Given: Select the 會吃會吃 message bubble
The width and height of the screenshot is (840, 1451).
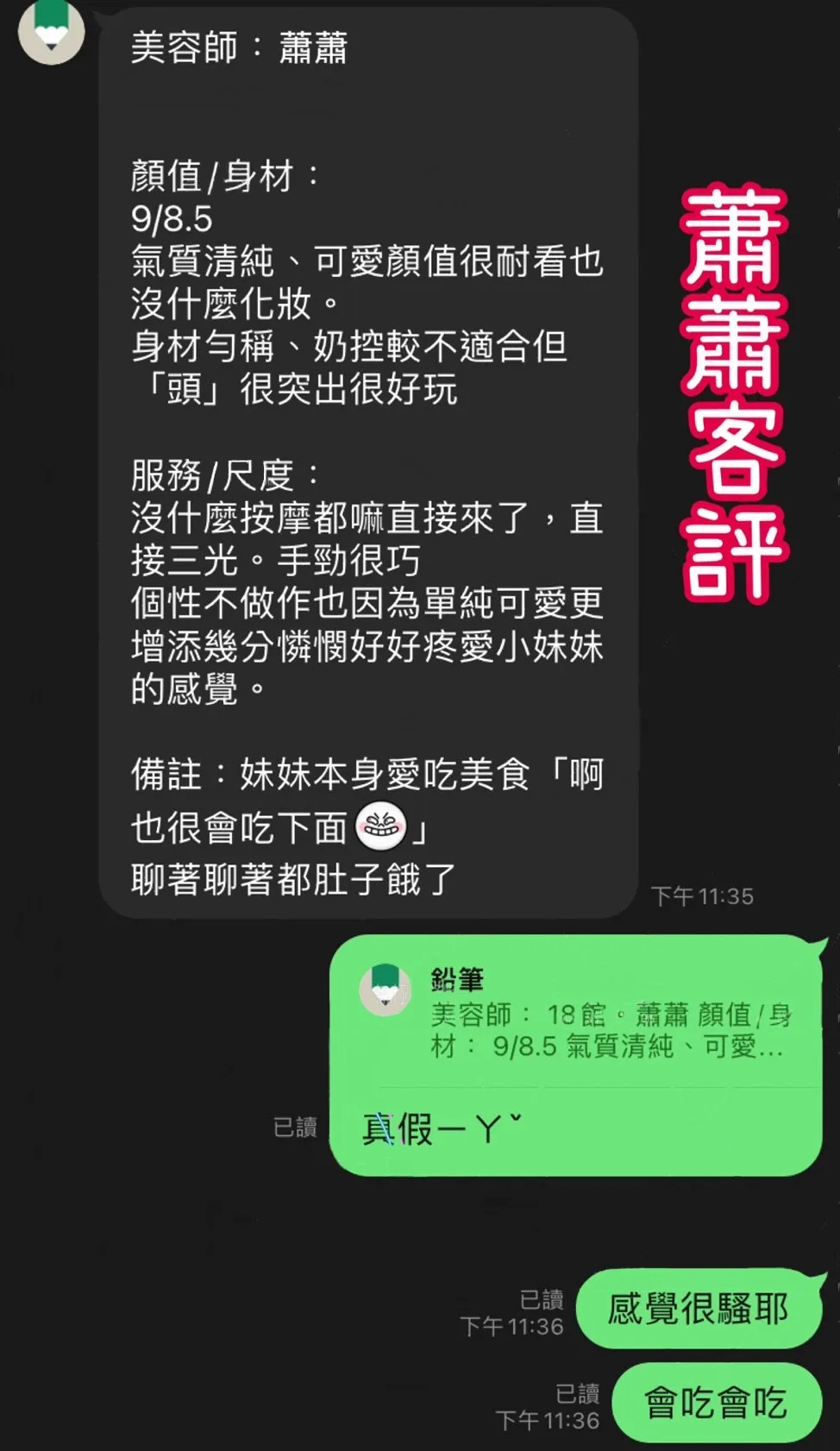Looking at the screenshot, I should click(714, 1401).
